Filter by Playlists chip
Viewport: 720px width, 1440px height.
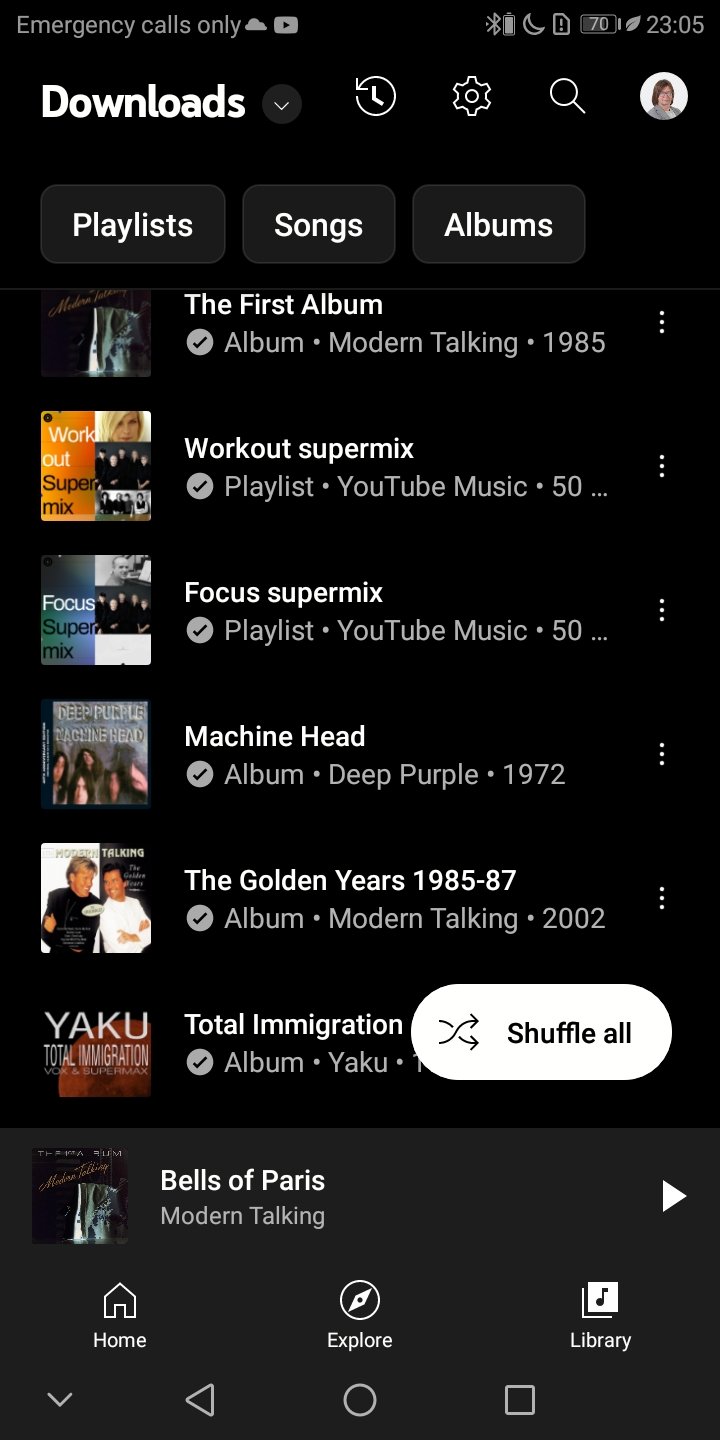coord(133,225)
